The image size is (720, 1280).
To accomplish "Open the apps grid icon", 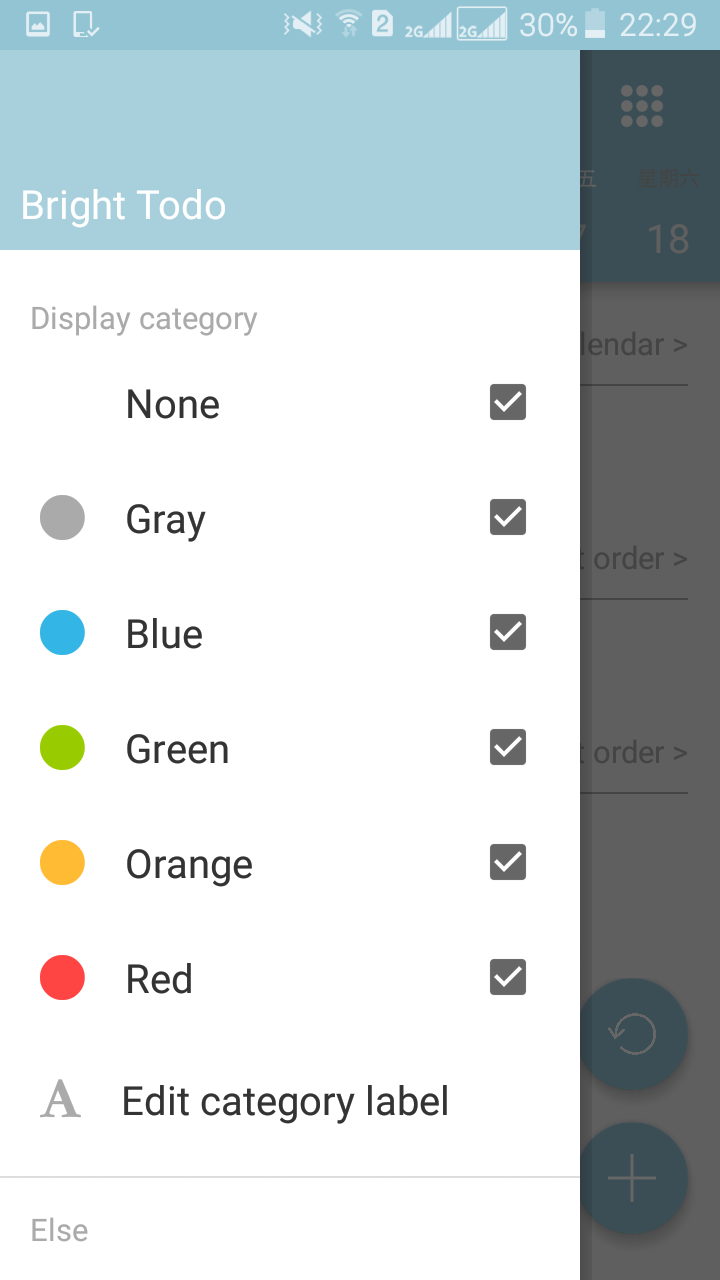I will [x=642, y=104].
